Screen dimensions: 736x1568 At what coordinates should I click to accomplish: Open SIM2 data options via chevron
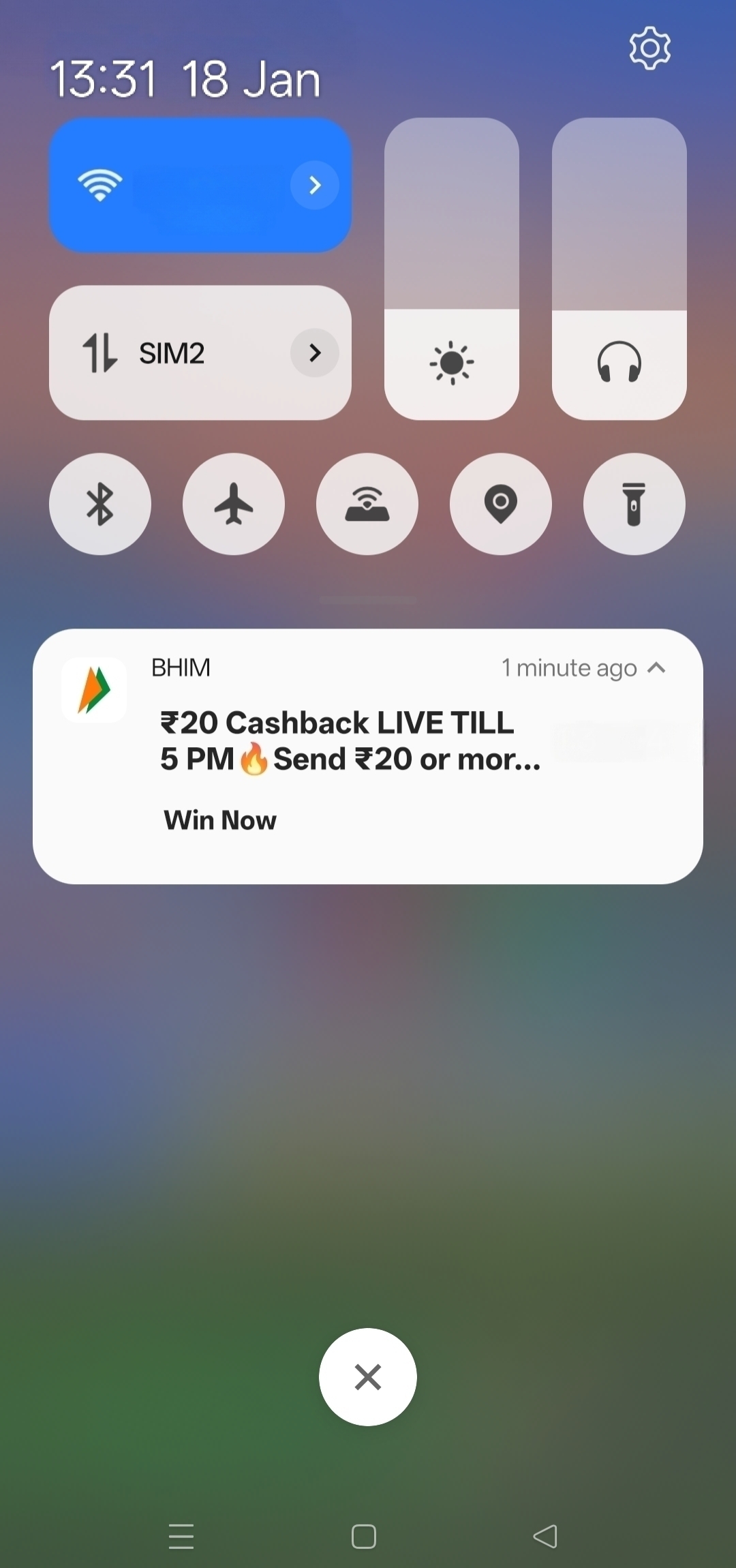click(x=314, y=354)
